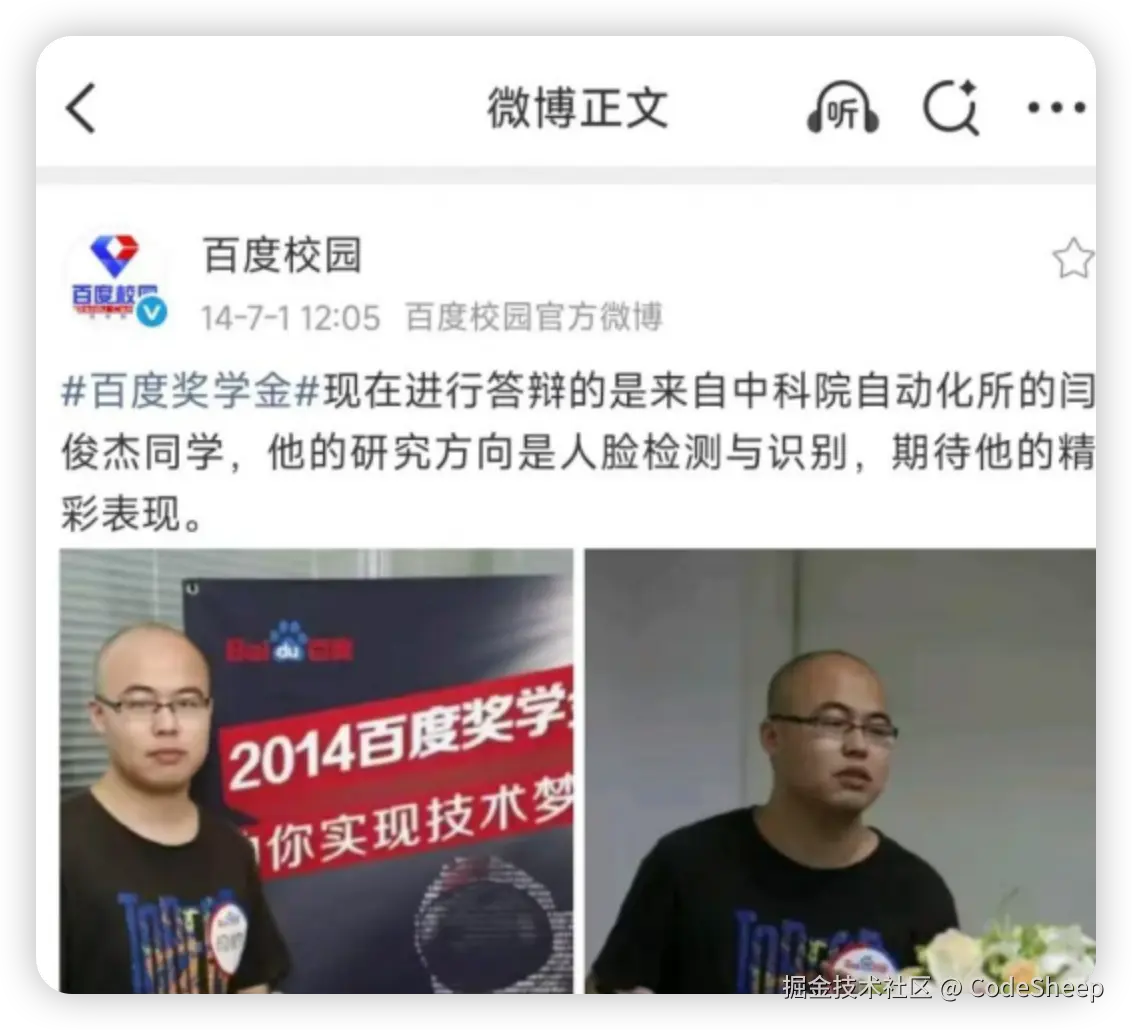Open the three-dot overflow menu

1056,108
